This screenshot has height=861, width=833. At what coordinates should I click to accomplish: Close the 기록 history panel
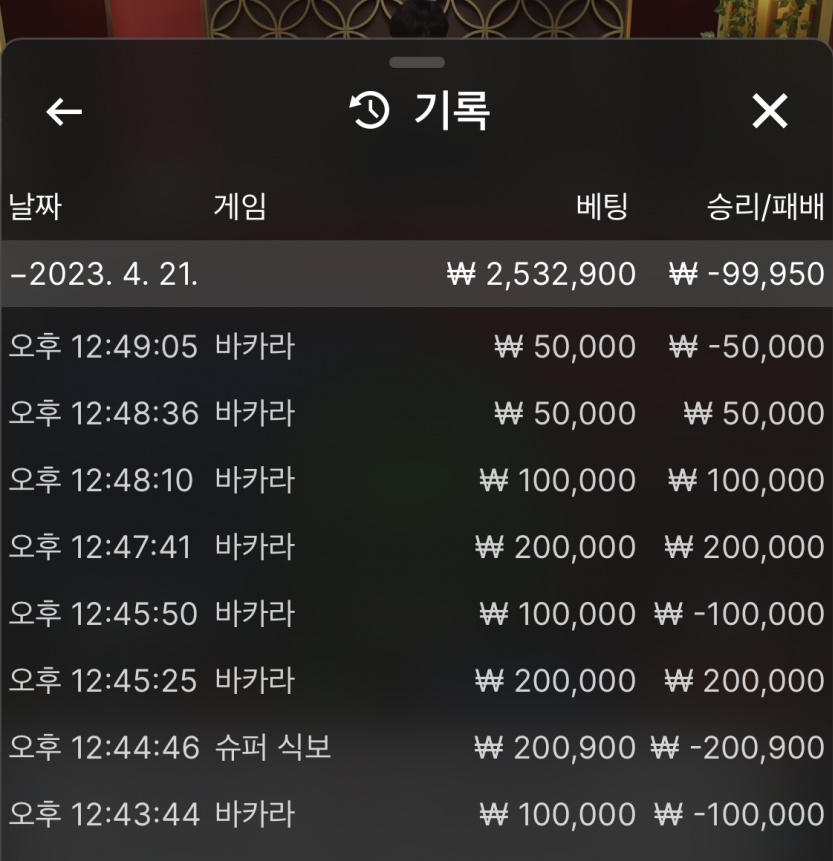coord(769,111)
